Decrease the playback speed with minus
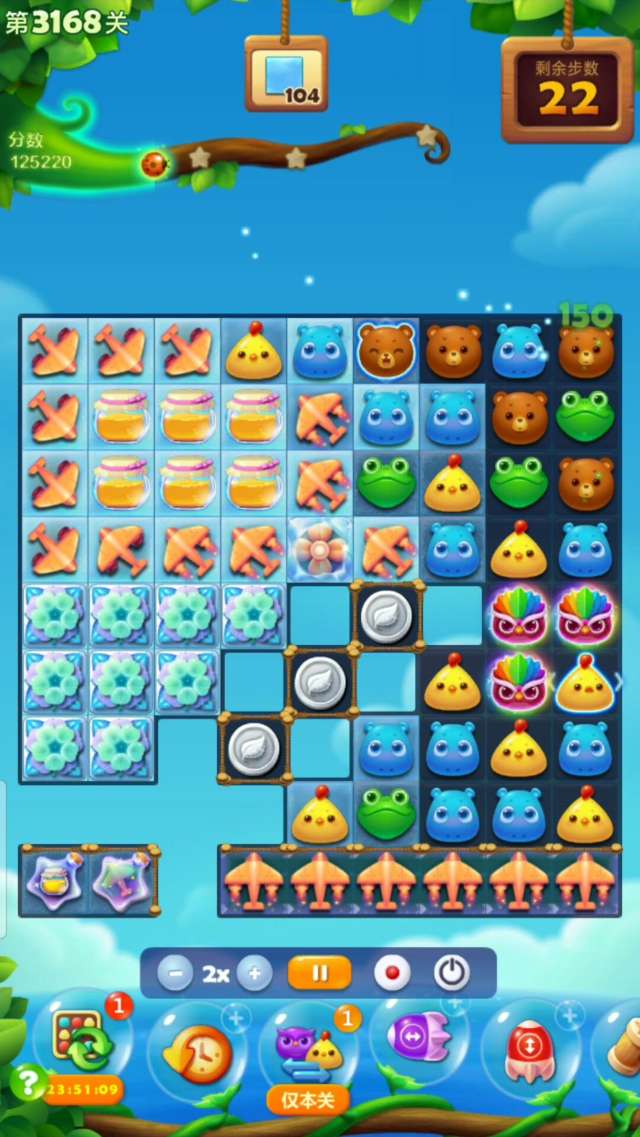This screenshot has width=640, height=1137. click(175, 973)
